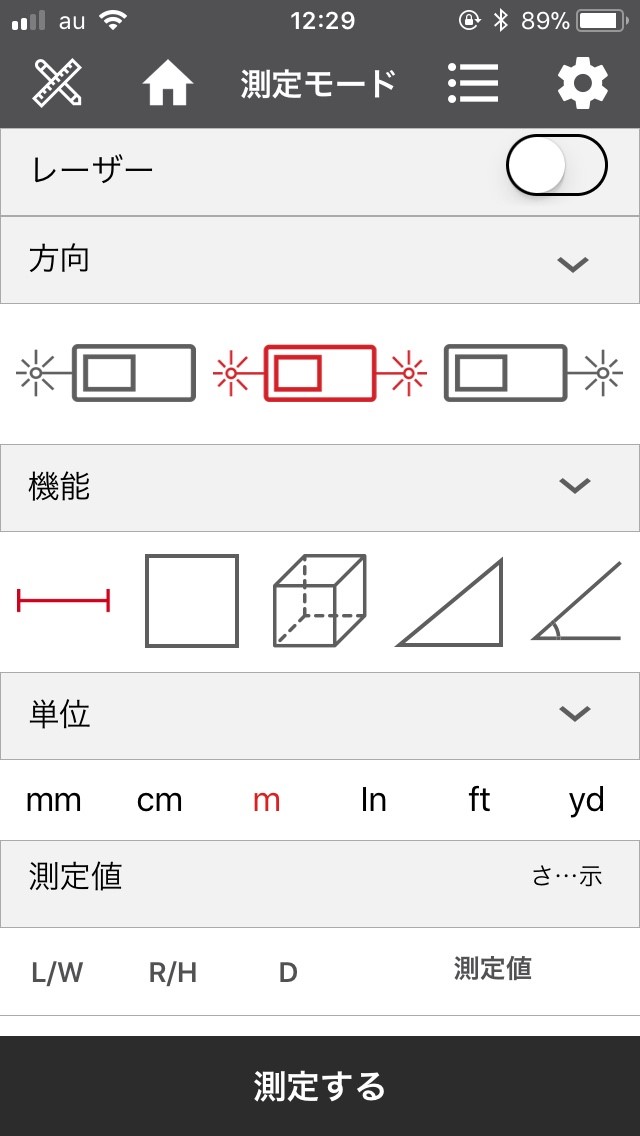640x1136 pixels.
Task: Tap the さ…示 button in 測定値
Action: pos(568,877)
